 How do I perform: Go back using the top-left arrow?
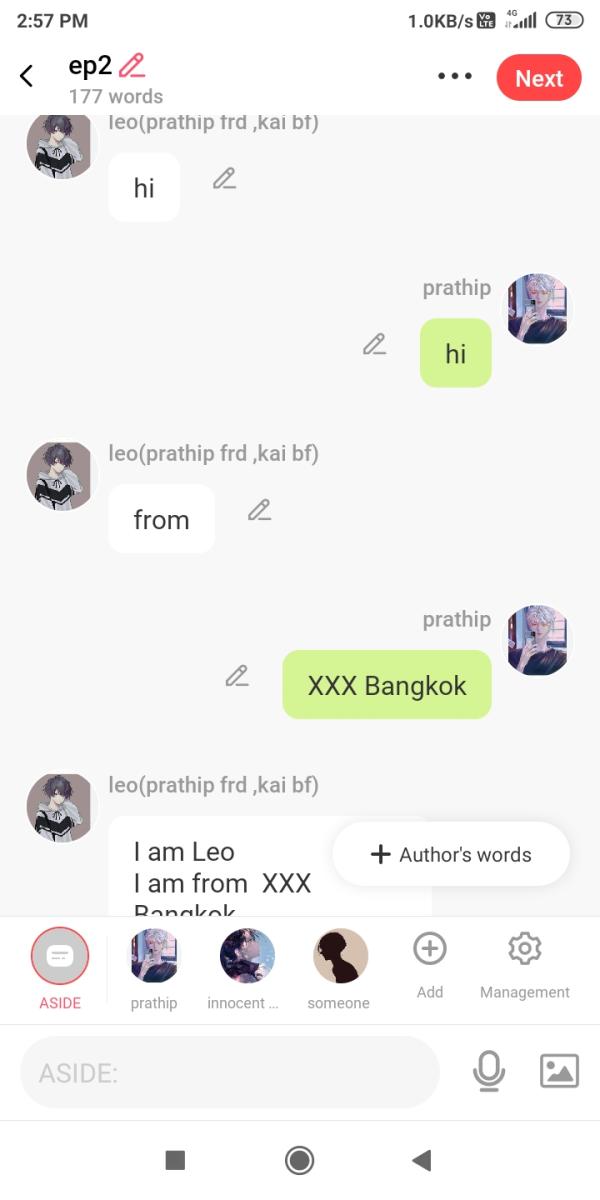(x=27, y=76)
